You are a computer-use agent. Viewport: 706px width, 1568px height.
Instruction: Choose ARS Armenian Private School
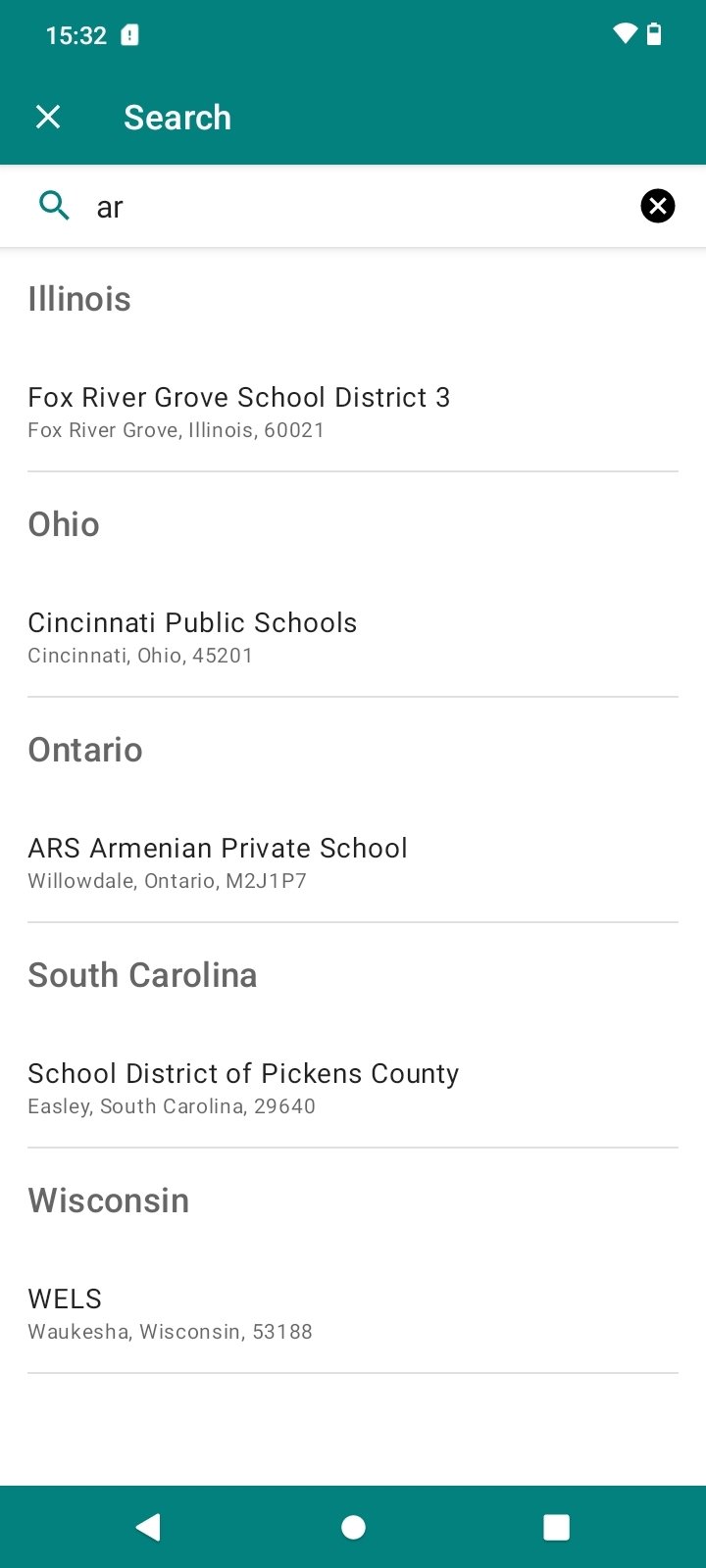pyautogui.click(x=353, y=863)
